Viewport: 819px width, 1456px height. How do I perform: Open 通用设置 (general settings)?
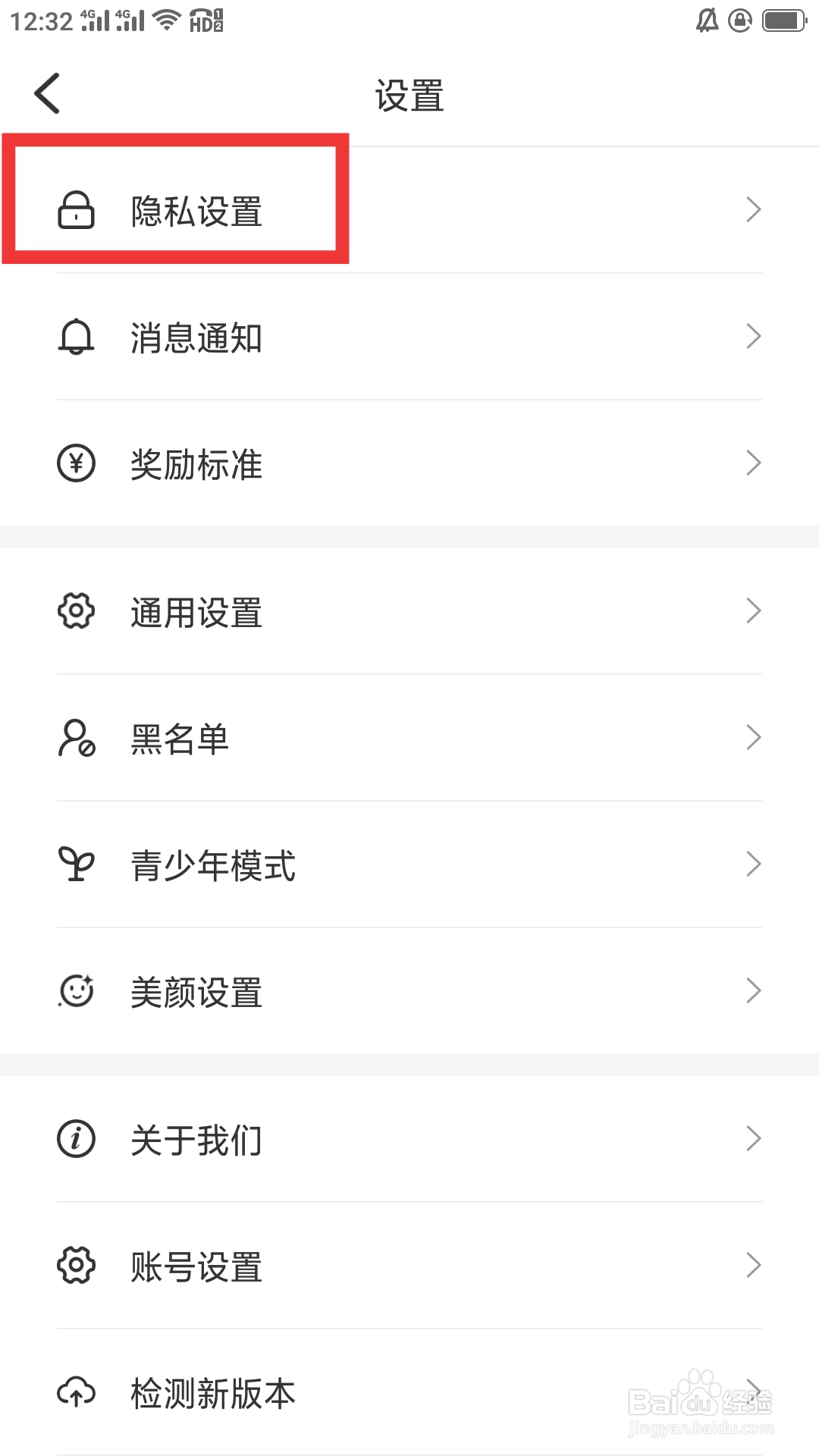click(197, 611)
